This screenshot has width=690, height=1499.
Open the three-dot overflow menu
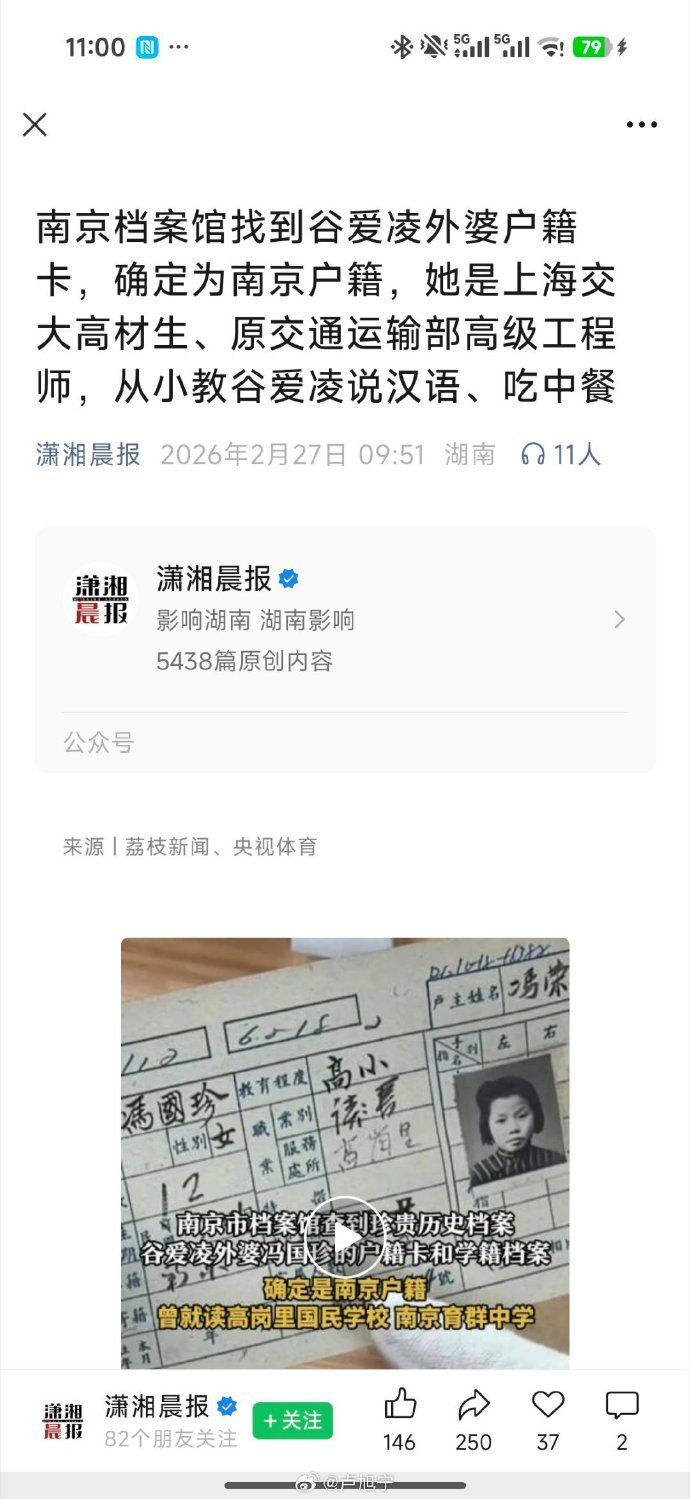[641, 125]
